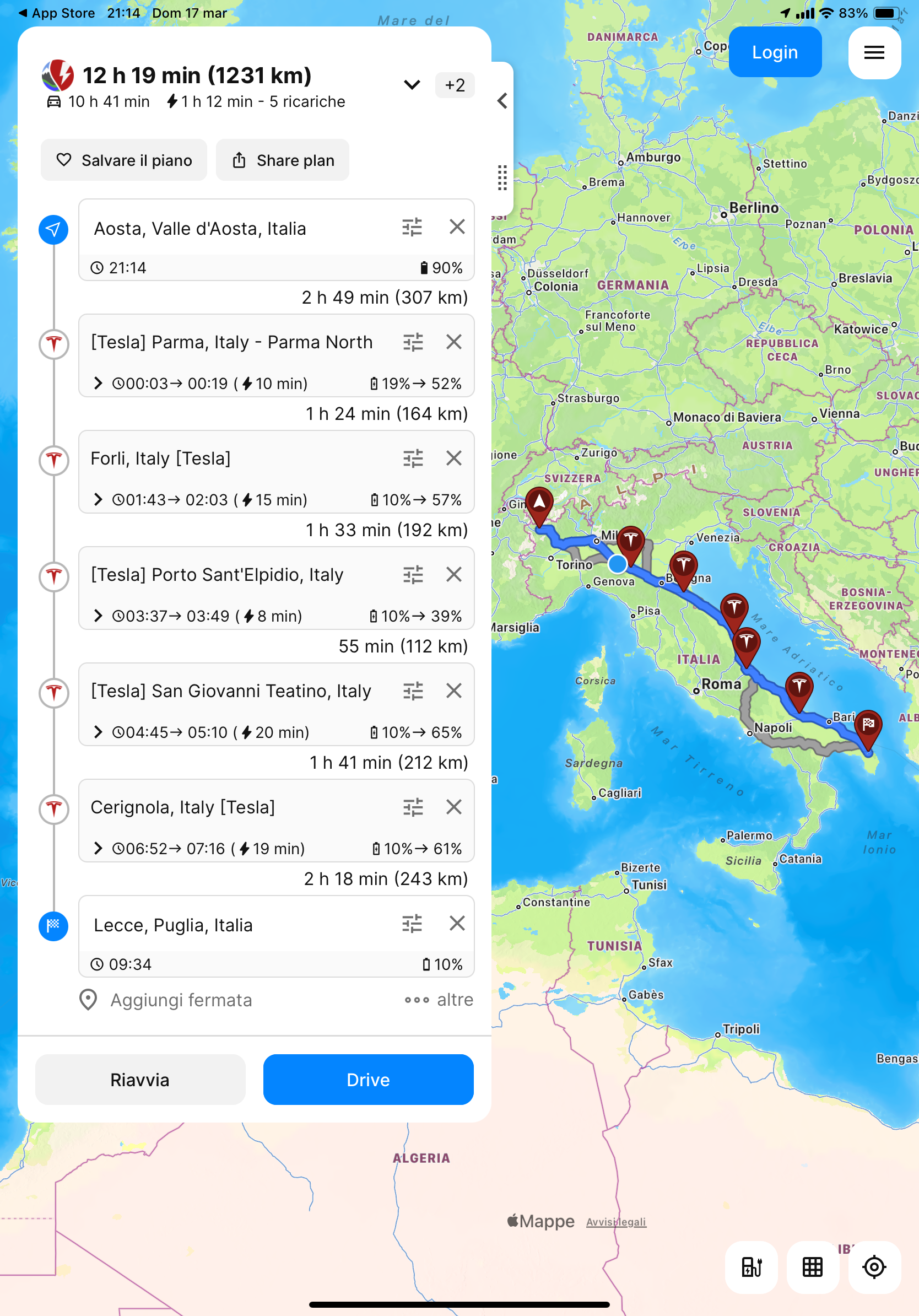Collapse the route summary chevron
Image resolution: width=919 pixels, height=1316 pixels.
[412, 85]
